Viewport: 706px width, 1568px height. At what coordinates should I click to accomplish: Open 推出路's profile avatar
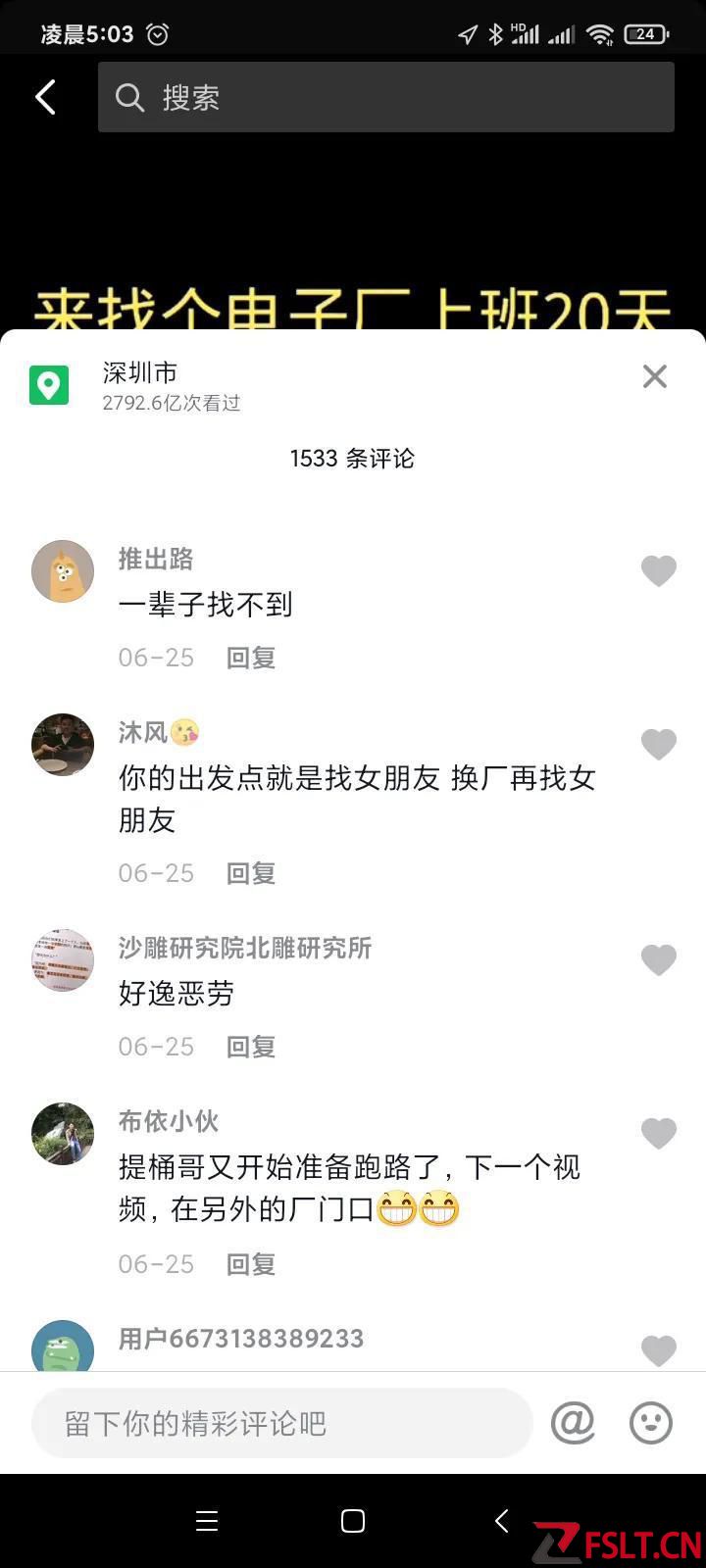(63, 571)
